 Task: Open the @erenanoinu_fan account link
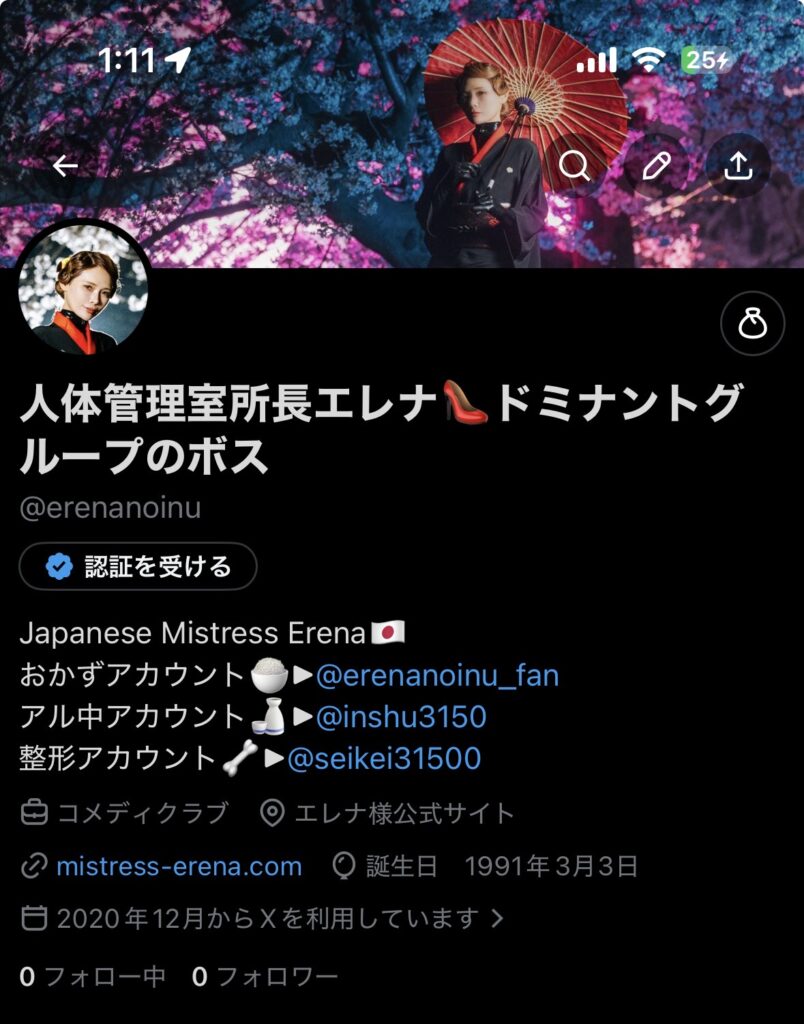[x=437, y=676]
